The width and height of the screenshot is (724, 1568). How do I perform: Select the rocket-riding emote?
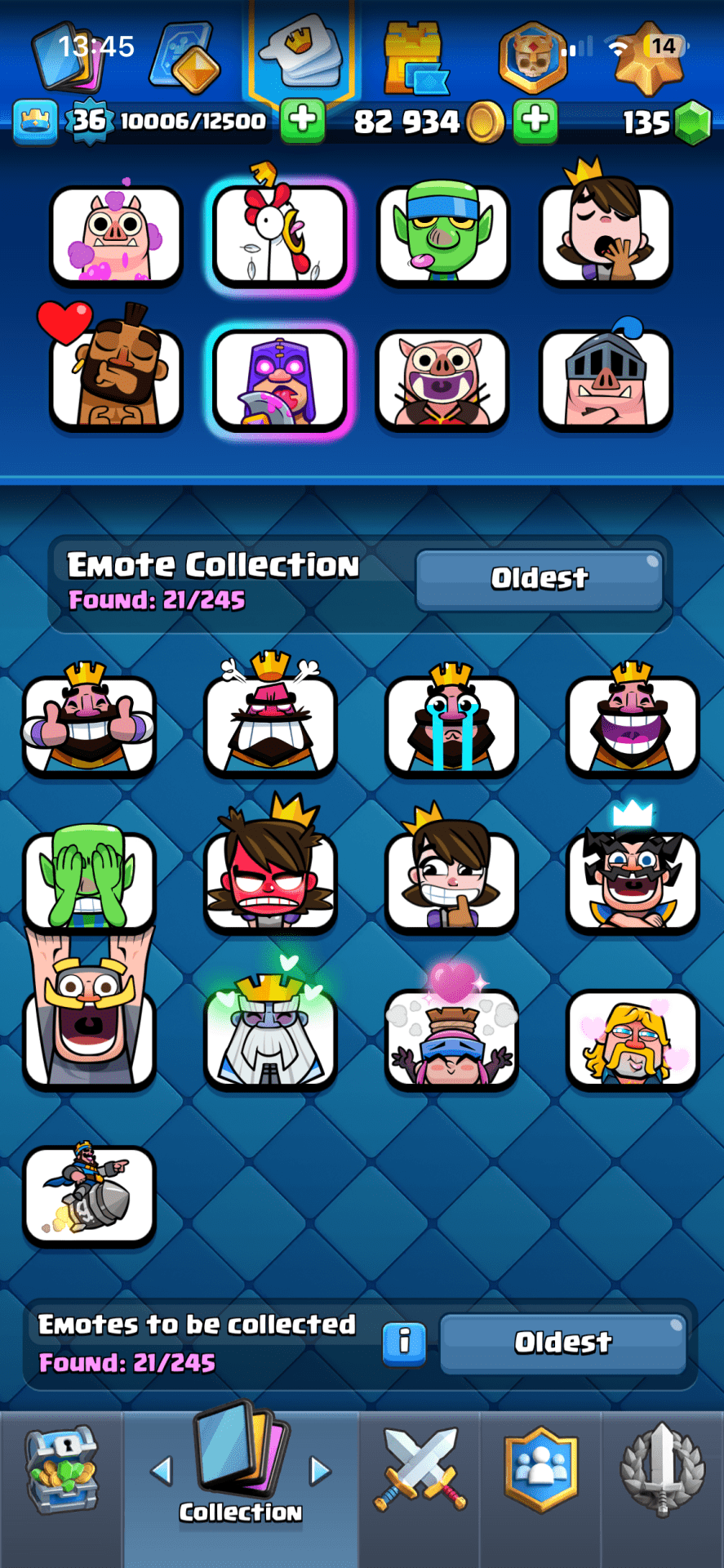coord(89,1194)
